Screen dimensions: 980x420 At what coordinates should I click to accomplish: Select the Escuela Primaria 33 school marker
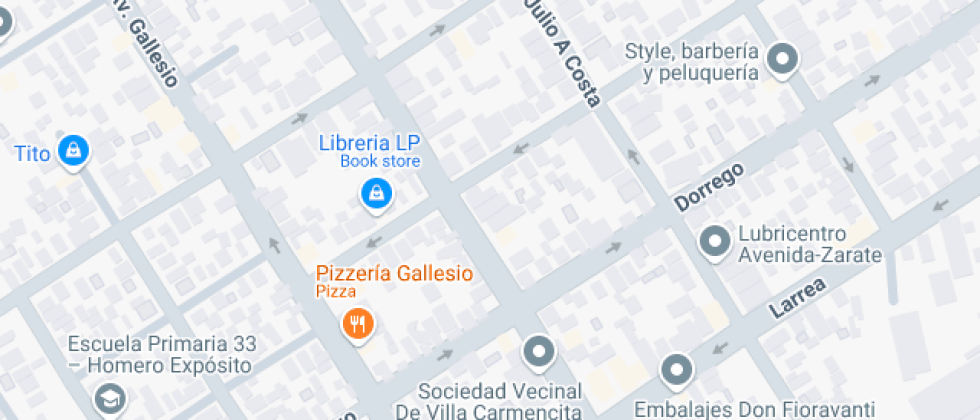coord(108,400)
